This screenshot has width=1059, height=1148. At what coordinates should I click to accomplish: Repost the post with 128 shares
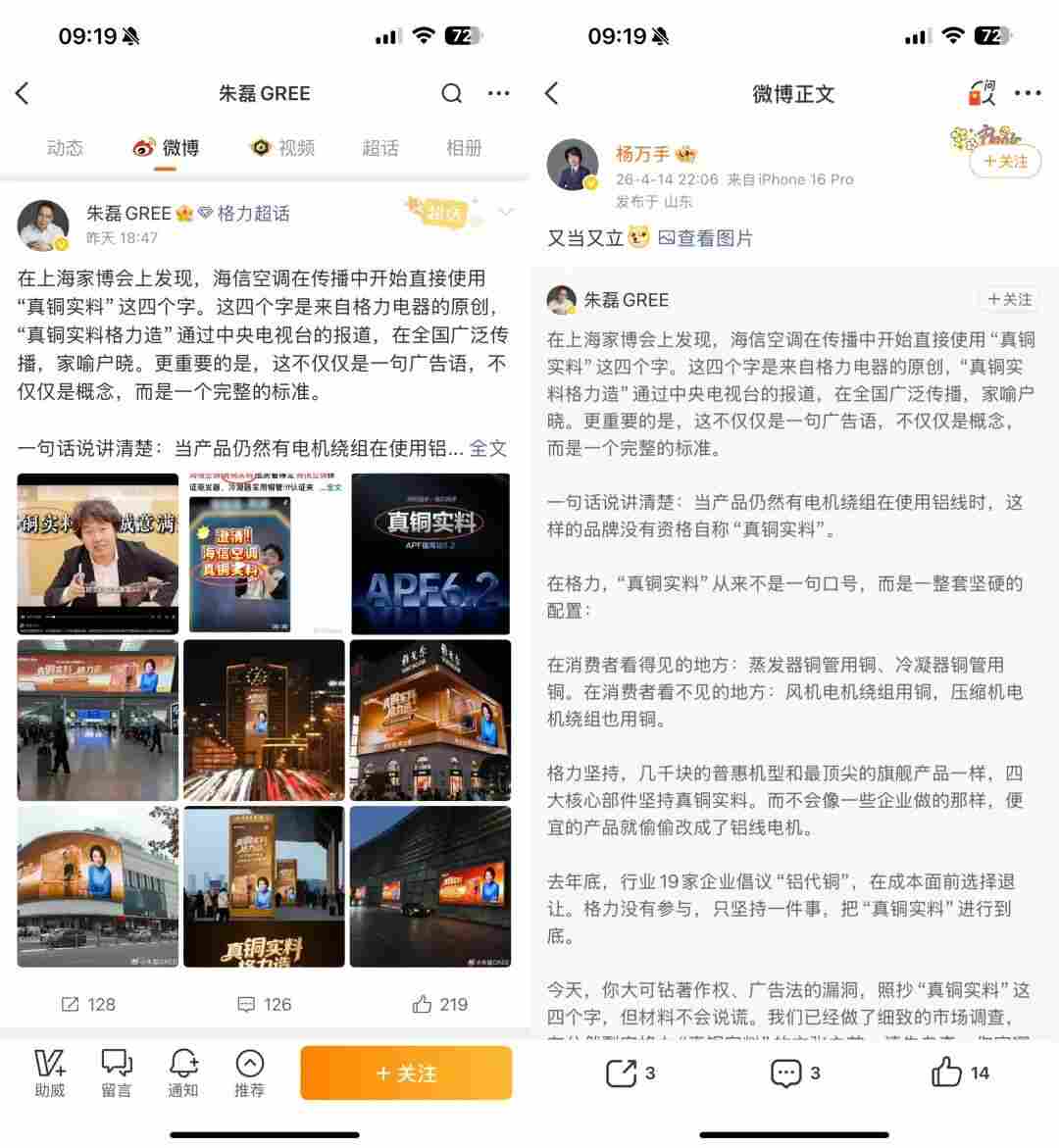tap(88, 1004)
